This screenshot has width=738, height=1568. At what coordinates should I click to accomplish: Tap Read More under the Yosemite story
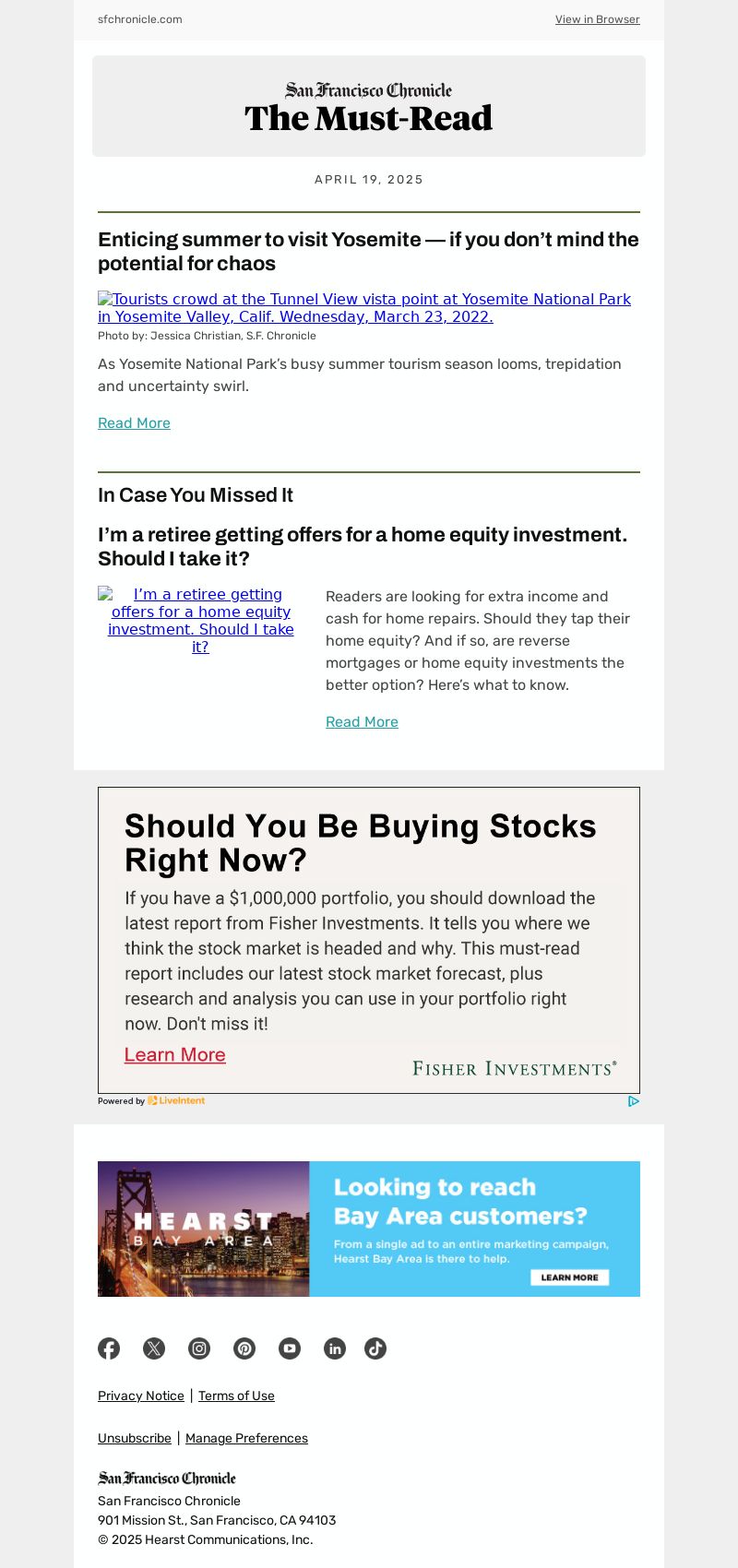click(x=134, y=423)
